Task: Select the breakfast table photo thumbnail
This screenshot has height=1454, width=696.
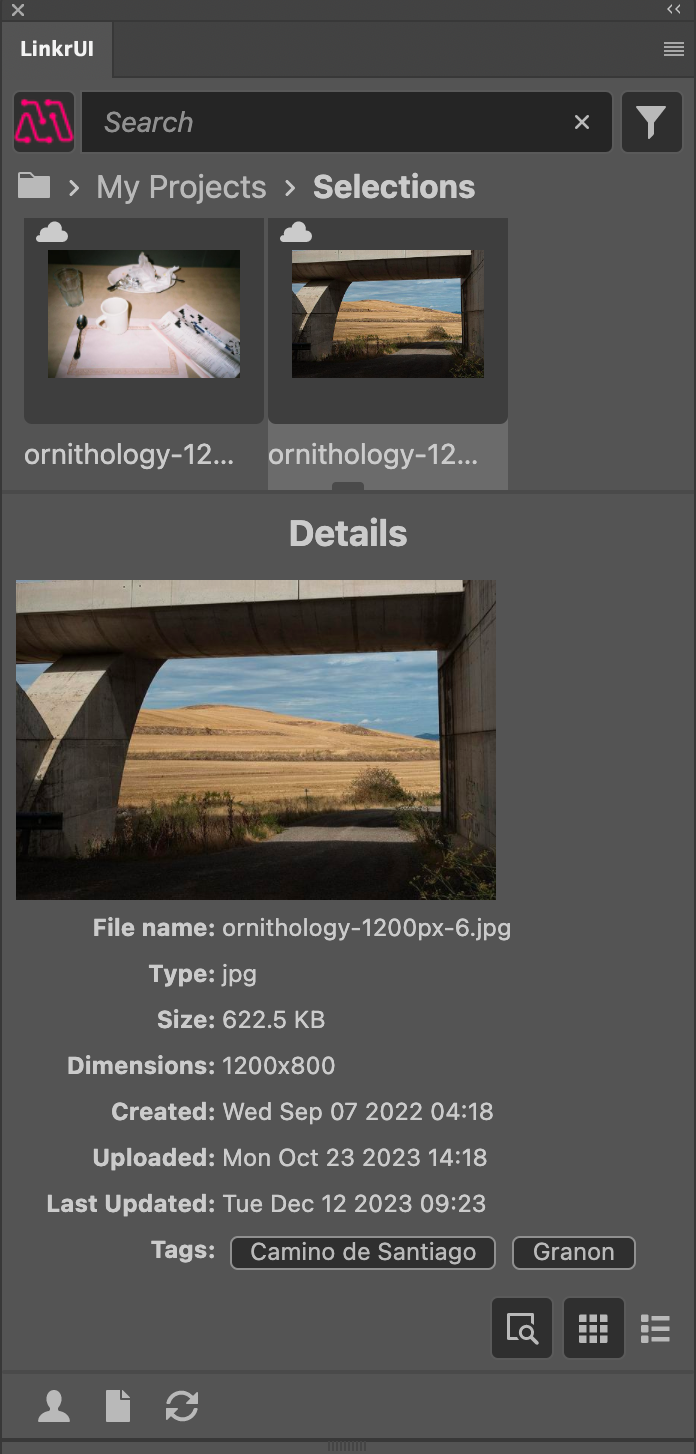Action: tap(144, 314)
